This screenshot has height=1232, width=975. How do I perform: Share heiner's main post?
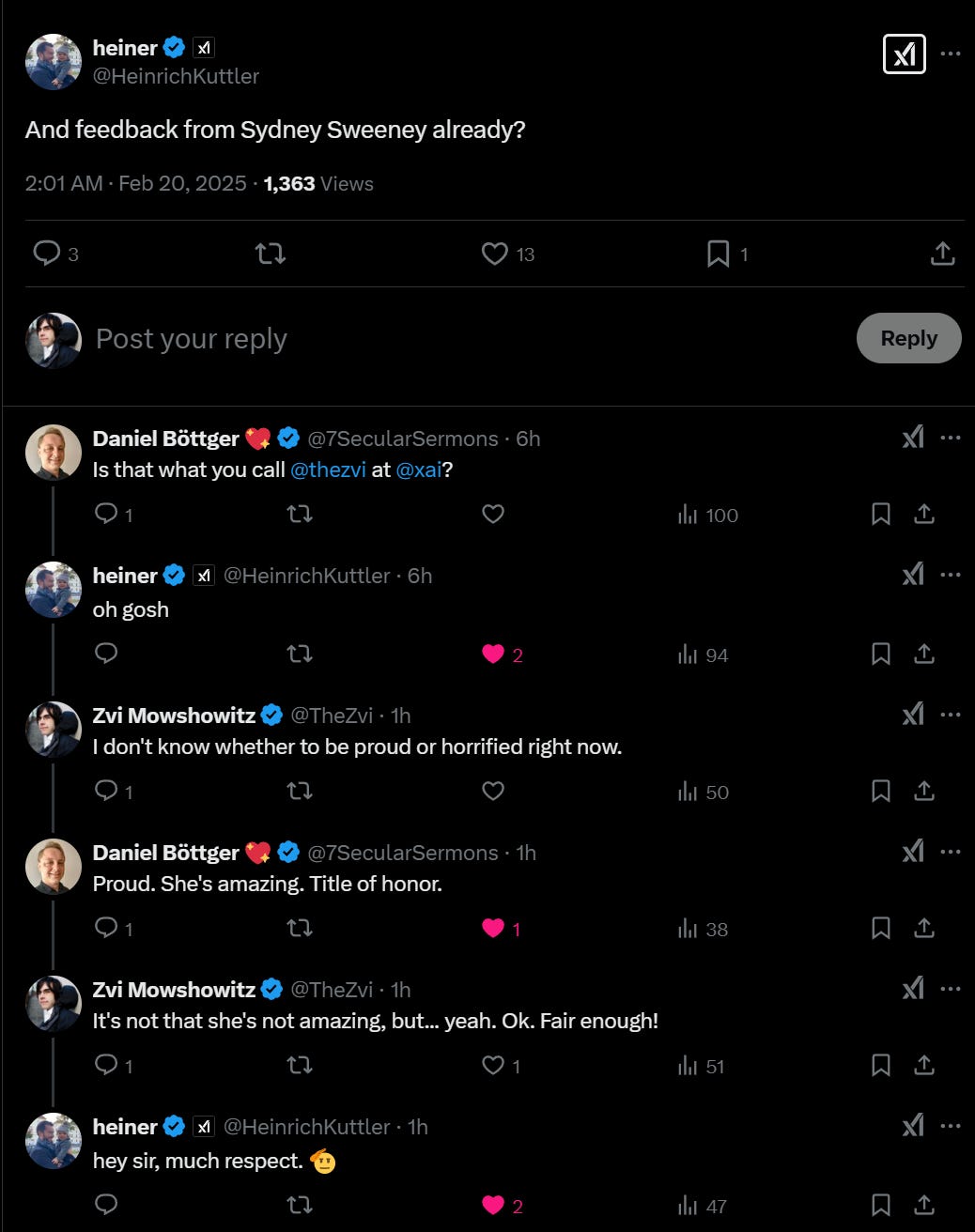click(x=942, y=253)
